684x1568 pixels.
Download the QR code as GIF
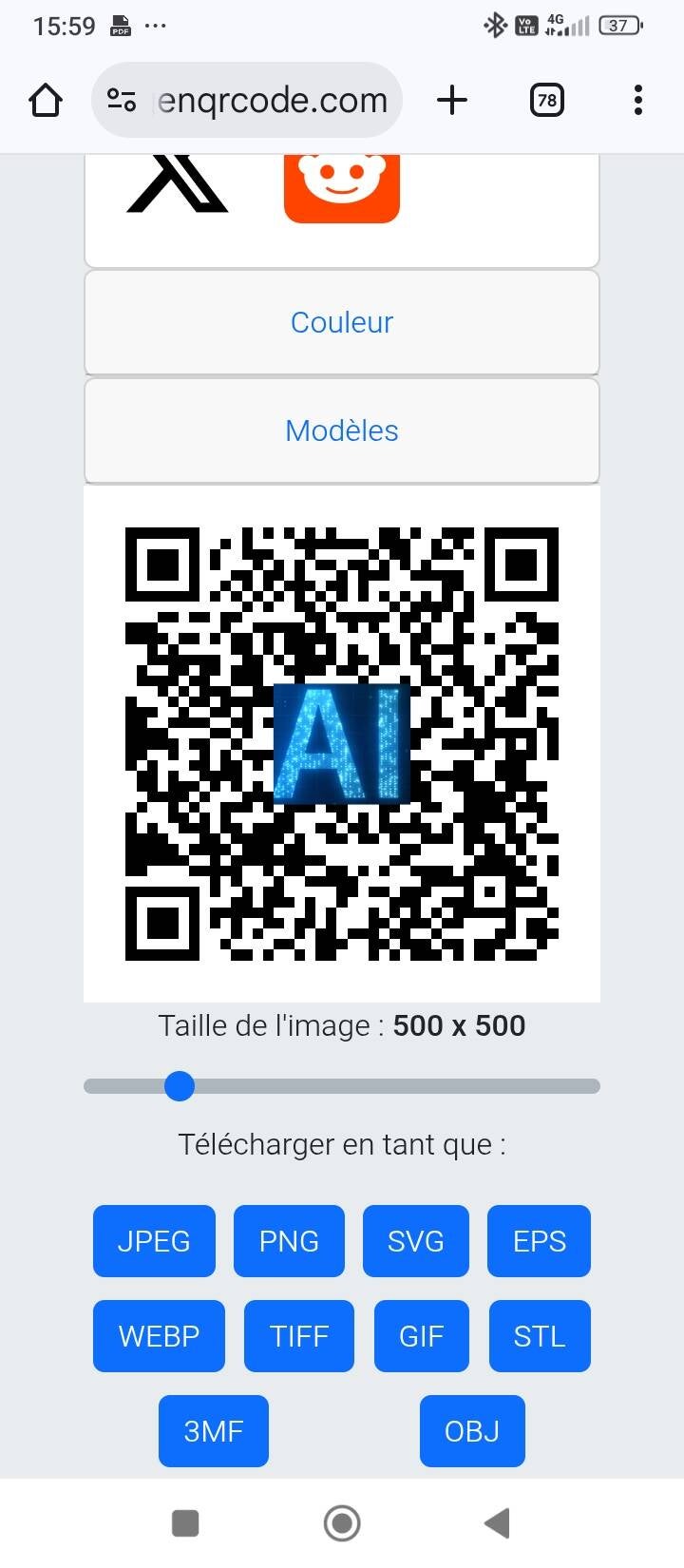click(x=421, y=1336)
